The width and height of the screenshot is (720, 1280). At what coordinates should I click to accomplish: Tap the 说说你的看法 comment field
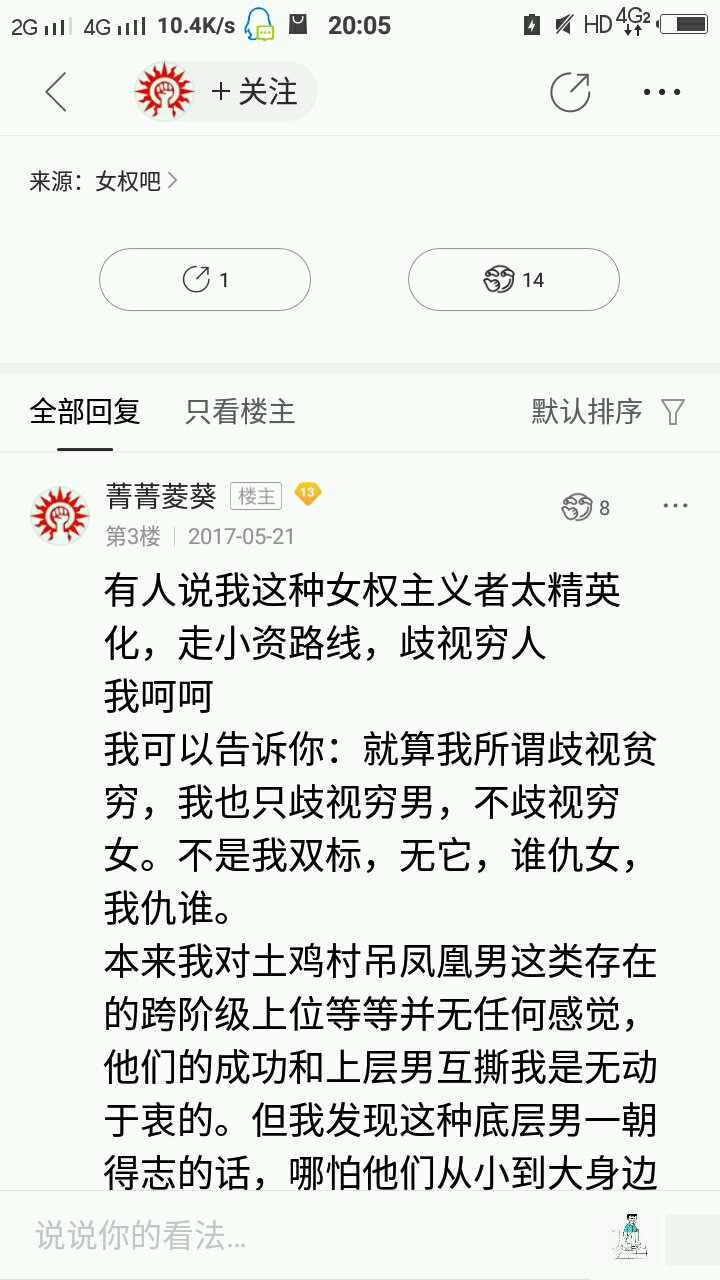point(300,1236)
